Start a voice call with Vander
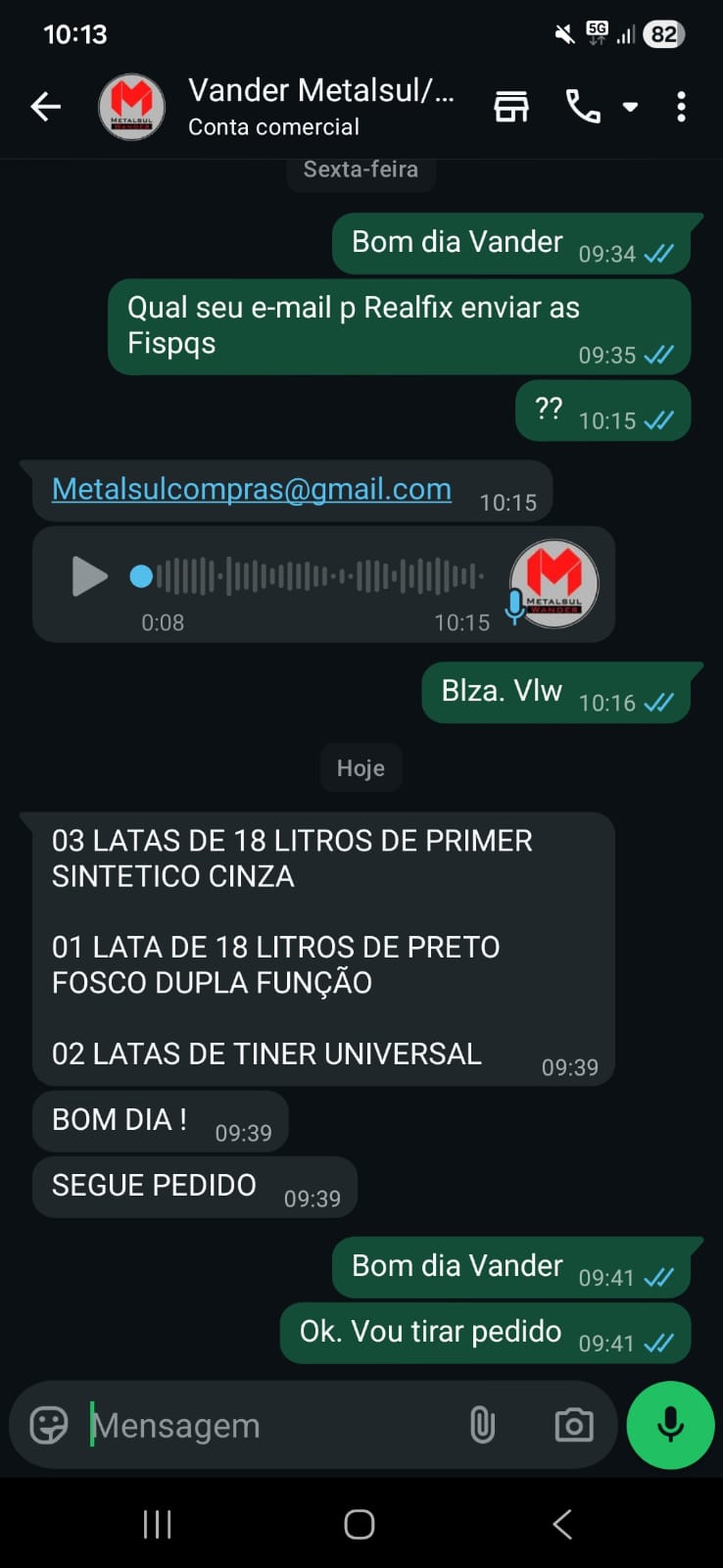Screen dimensions: 723x1568 (583, 107)
